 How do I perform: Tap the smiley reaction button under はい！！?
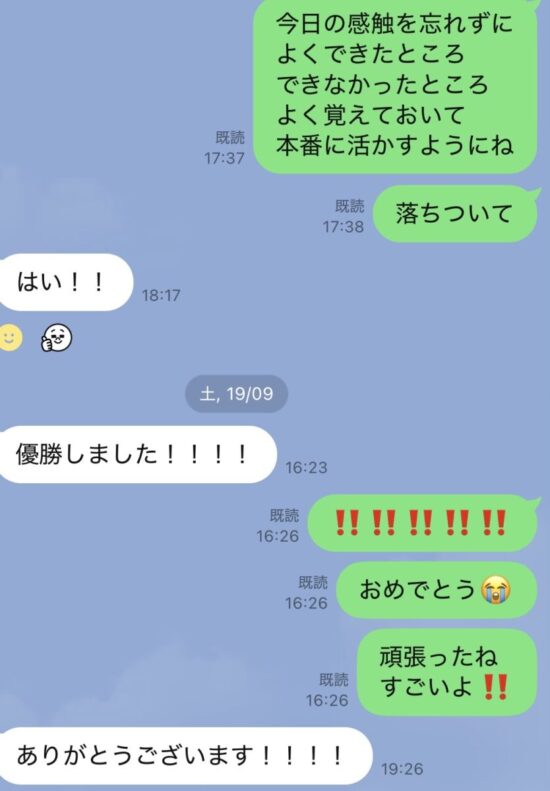[x=10, y=338]
